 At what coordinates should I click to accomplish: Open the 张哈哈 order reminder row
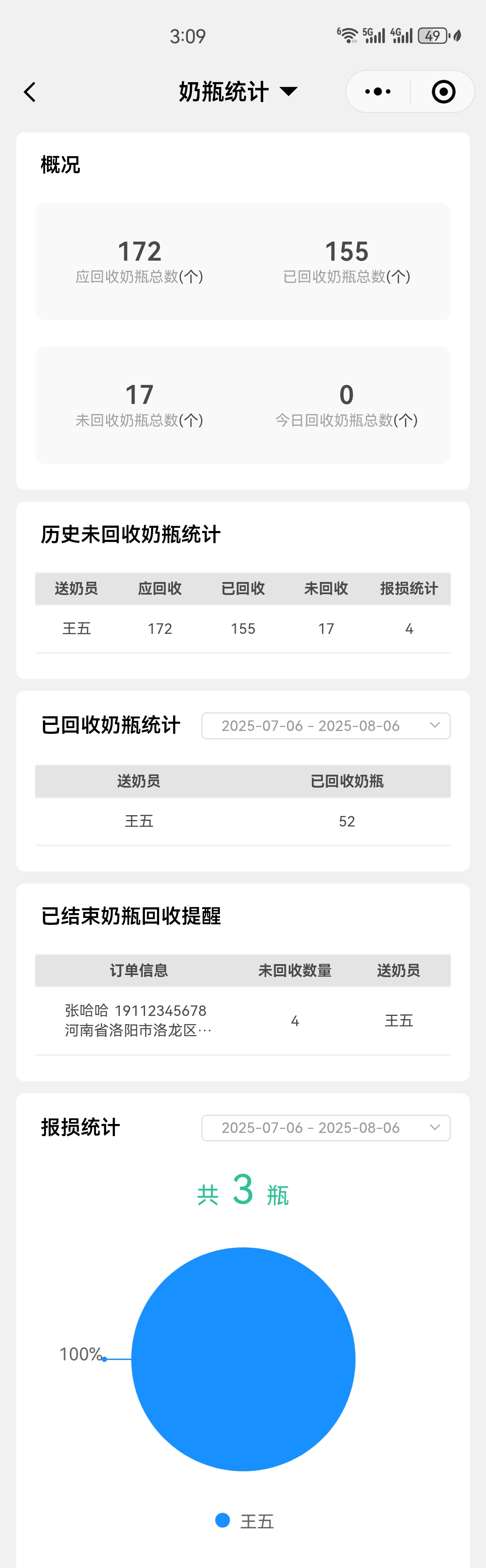[242, 1021]
